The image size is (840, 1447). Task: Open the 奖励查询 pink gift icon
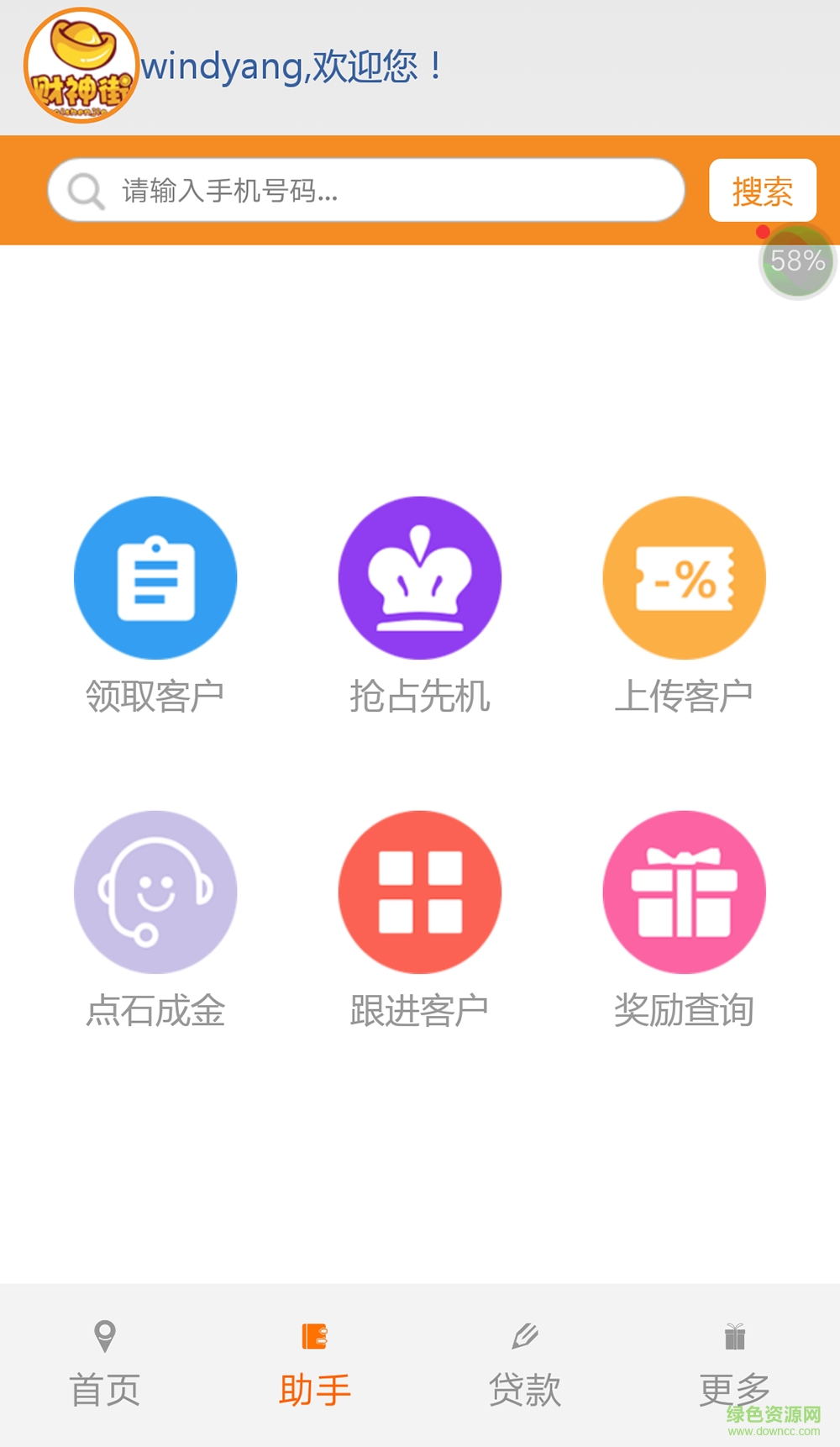coord(683,892)
